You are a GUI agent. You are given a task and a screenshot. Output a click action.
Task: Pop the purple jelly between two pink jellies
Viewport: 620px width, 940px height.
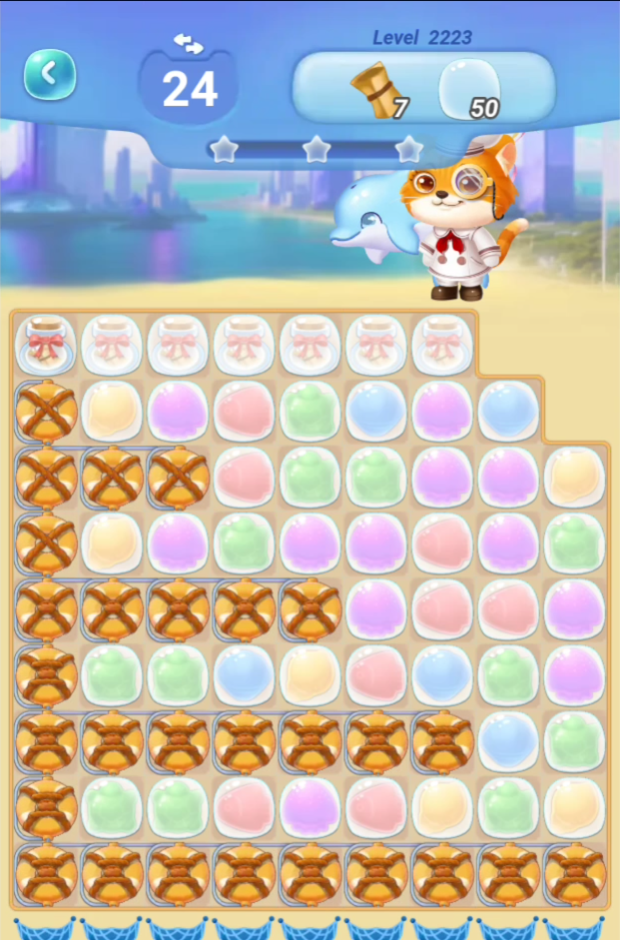point(310,806)
